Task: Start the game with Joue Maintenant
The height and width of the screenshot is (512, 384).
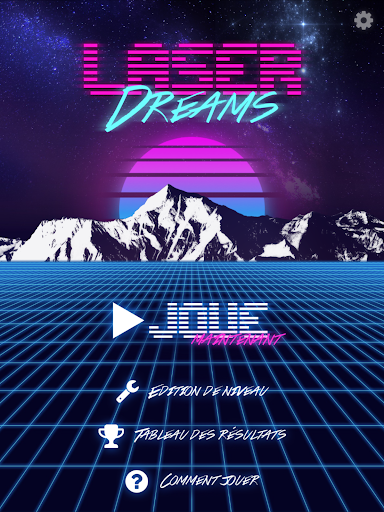Action: [x=198, y=323]
